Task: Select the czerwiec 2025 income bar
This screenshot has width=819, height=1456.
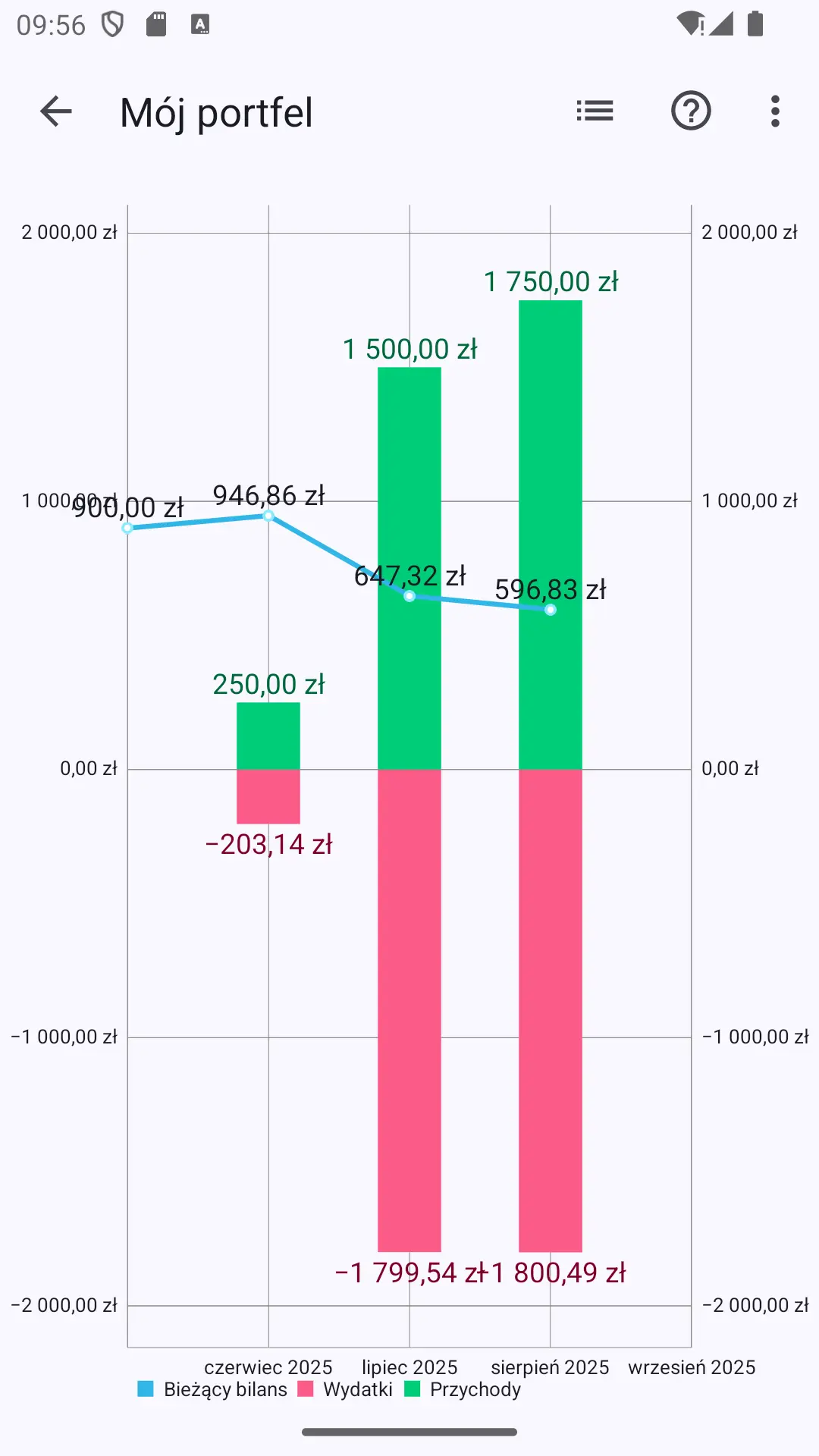Action: 268,736
